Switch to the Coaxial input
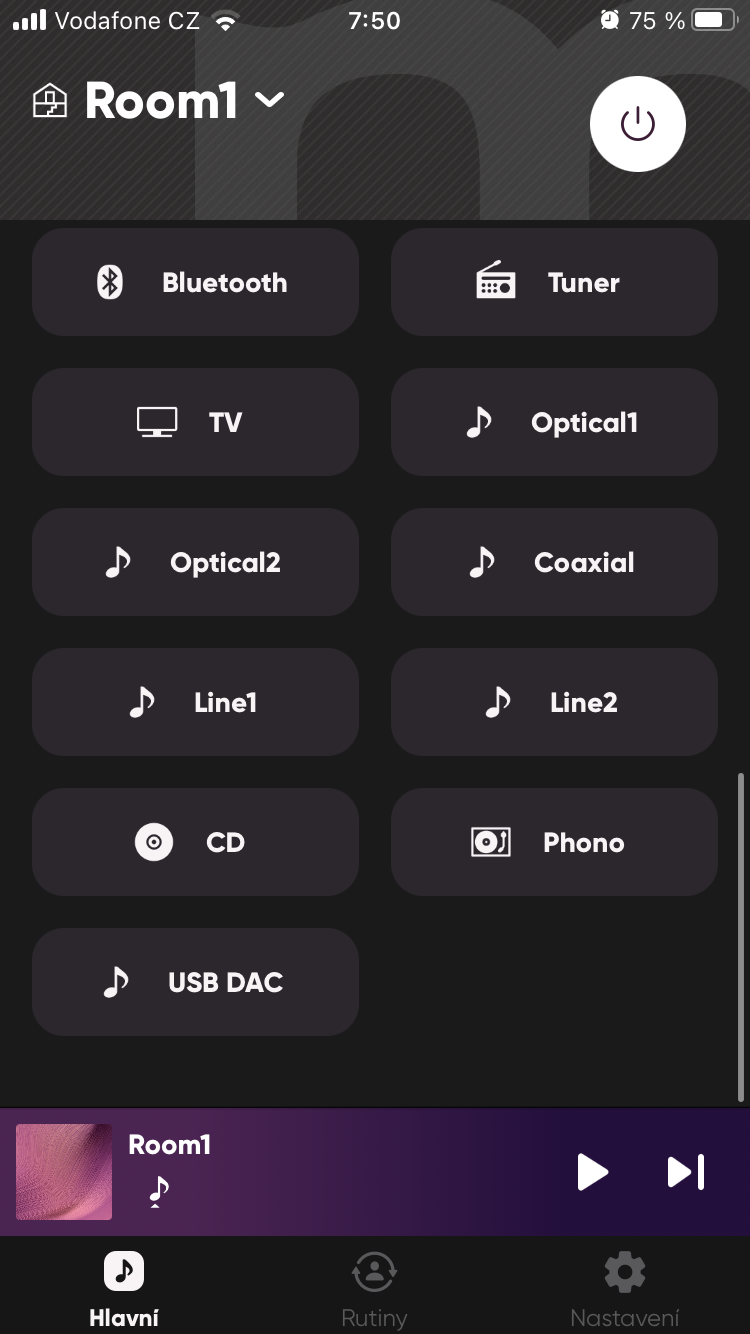750x1334 pixels. (554, 562)
